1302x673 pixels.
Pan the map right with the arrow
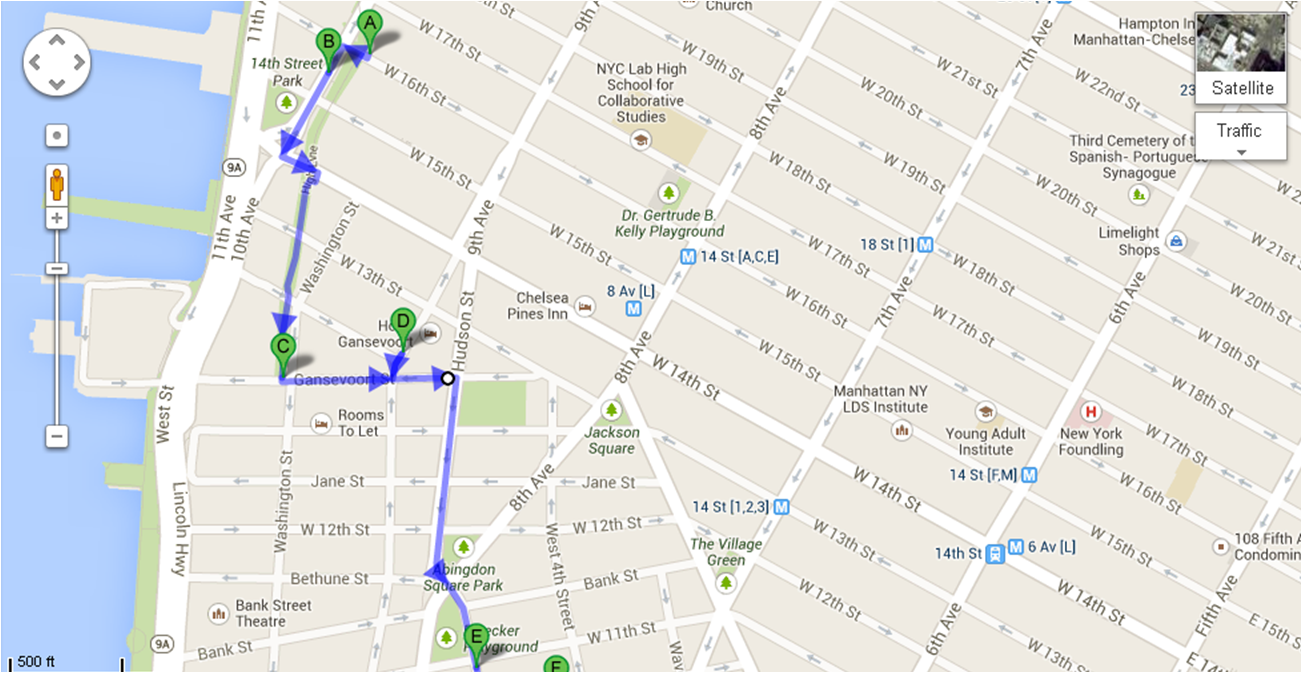pos(78,63)
